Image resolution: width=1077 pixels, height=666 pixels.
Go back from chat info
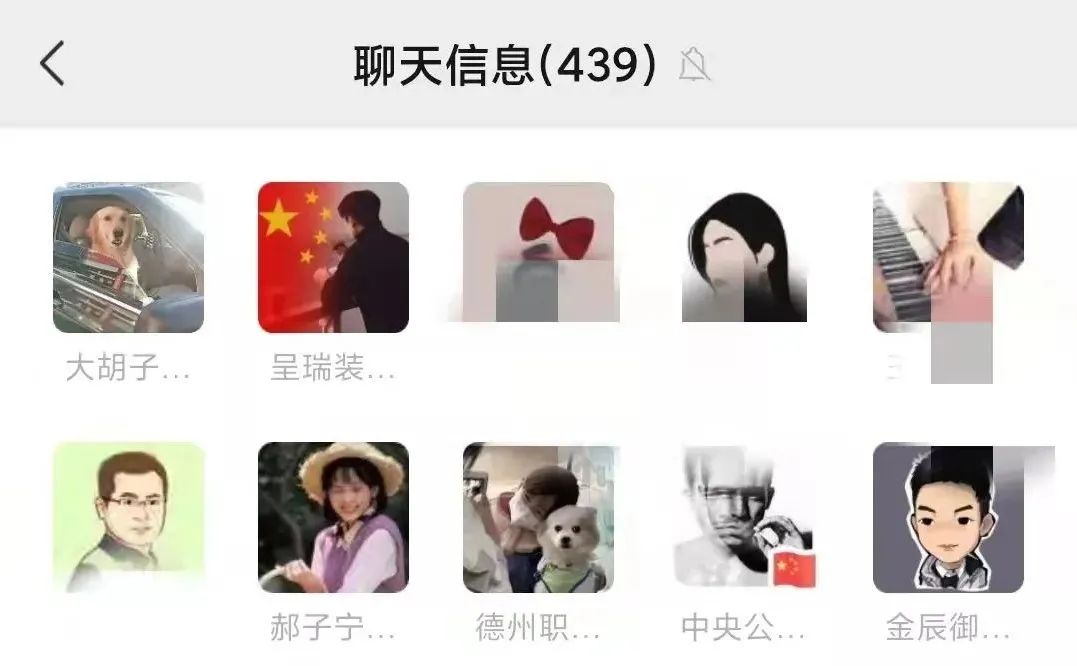[x=52, y=65]
